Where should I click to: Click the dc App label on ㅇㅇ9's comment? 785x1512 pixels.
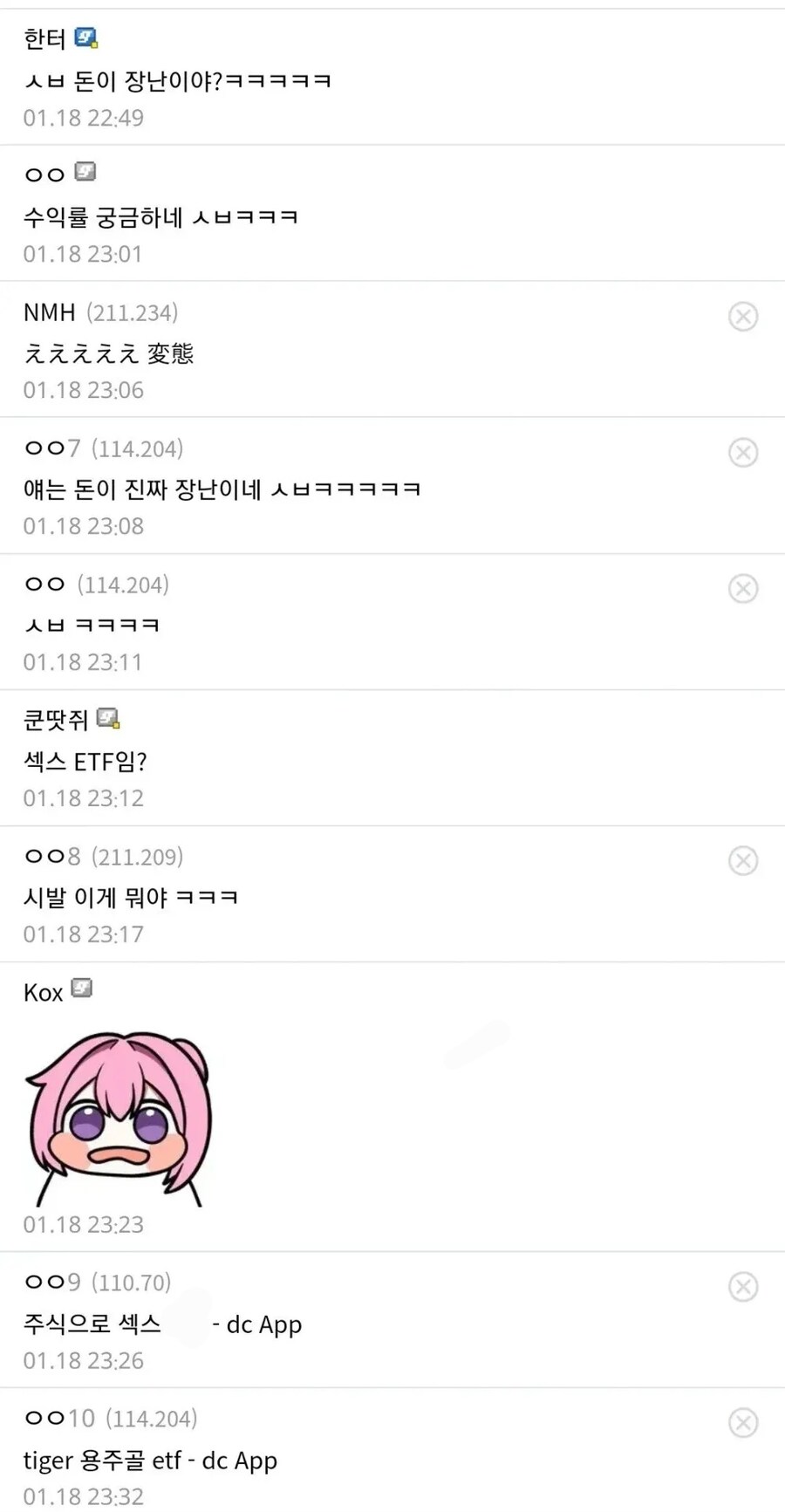click(261, 1324)
